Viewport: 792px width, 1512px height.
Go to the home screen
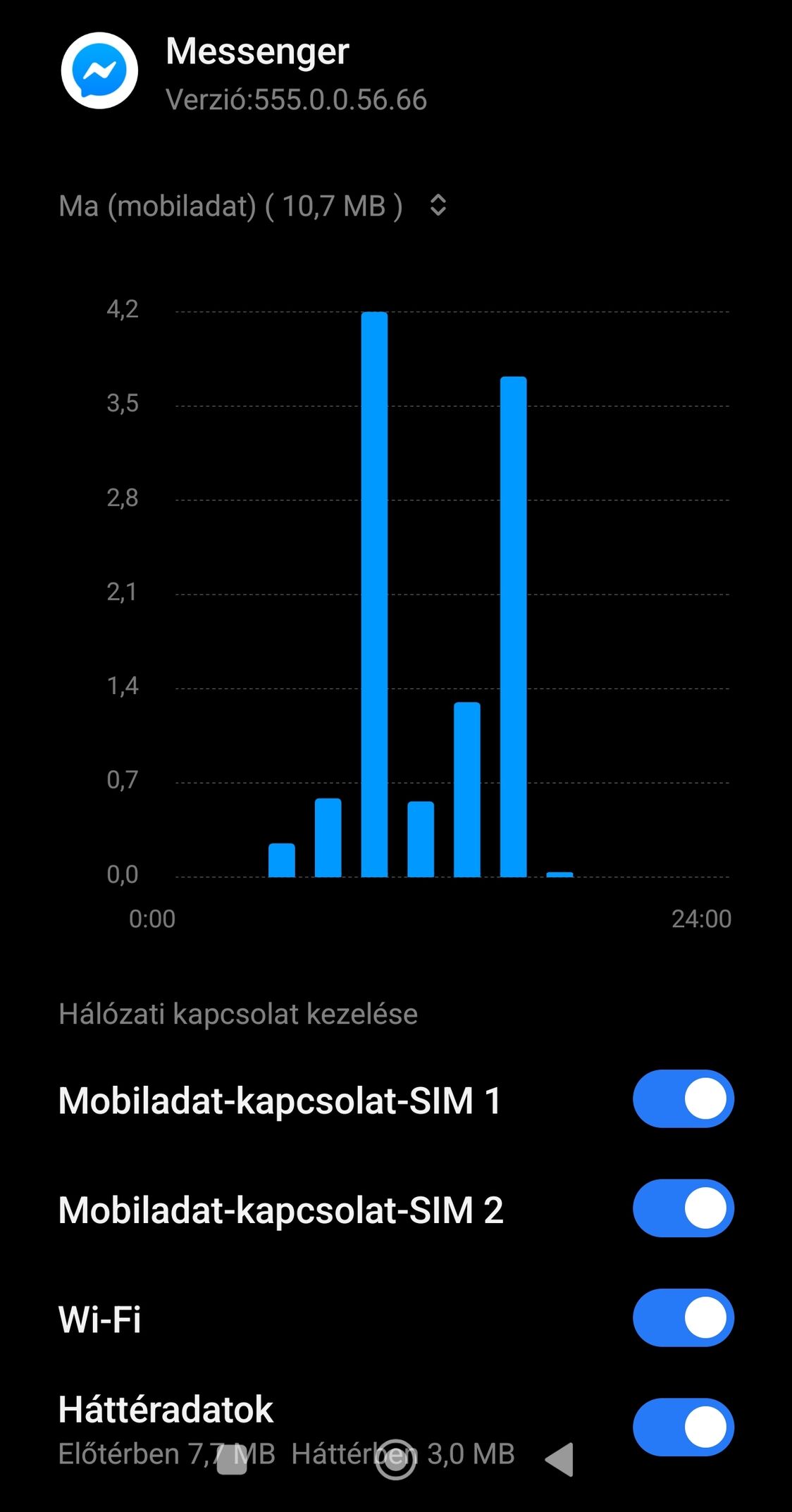coord(395,1459)
